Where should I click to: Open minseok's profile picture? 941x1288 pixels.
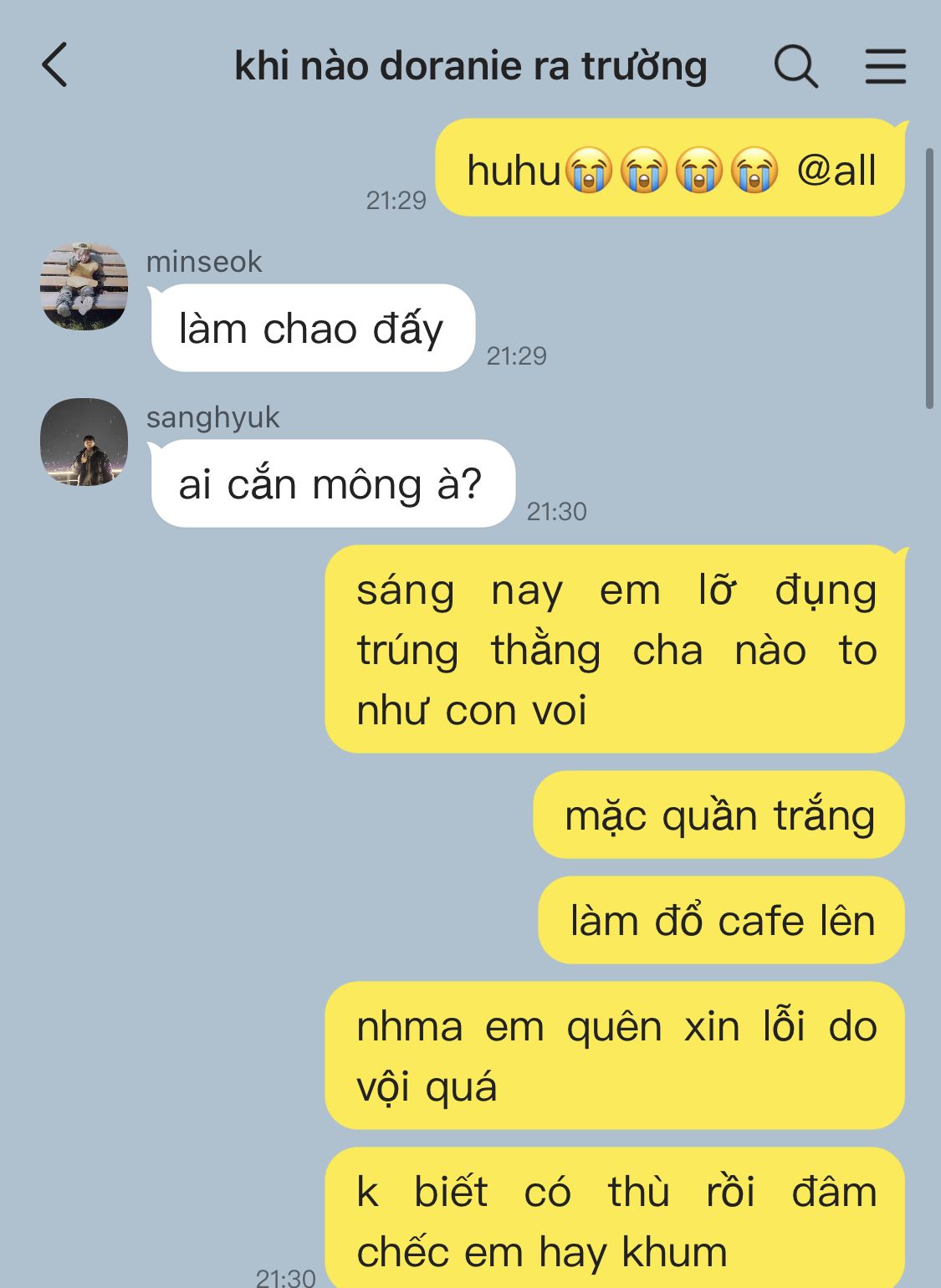(x=84, y=286)
